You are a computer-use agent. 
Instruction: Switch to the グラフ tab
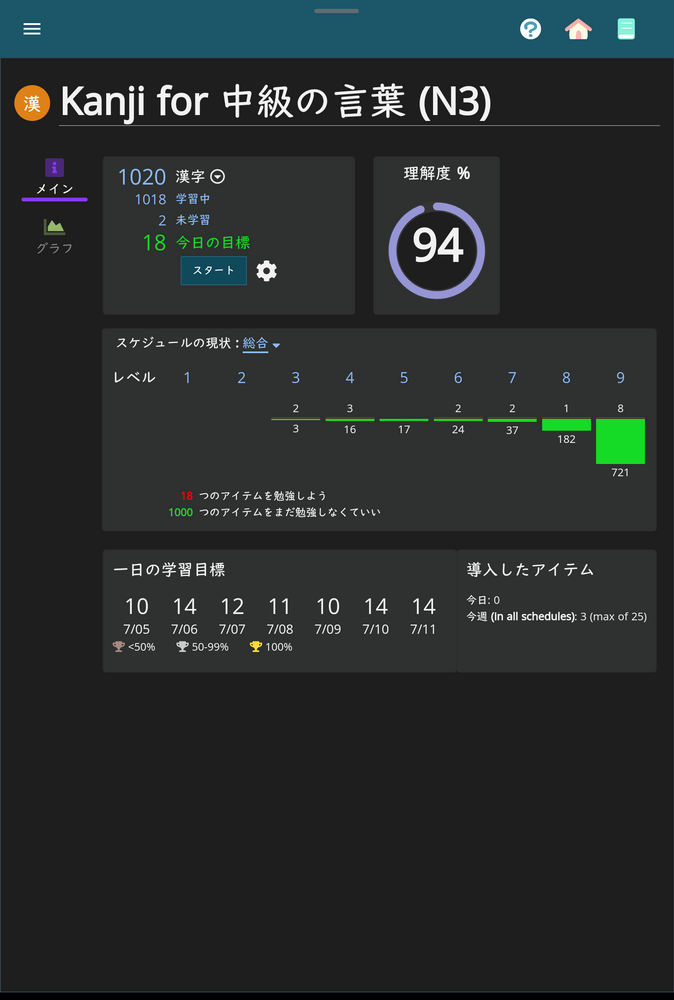tap(55, 236)
